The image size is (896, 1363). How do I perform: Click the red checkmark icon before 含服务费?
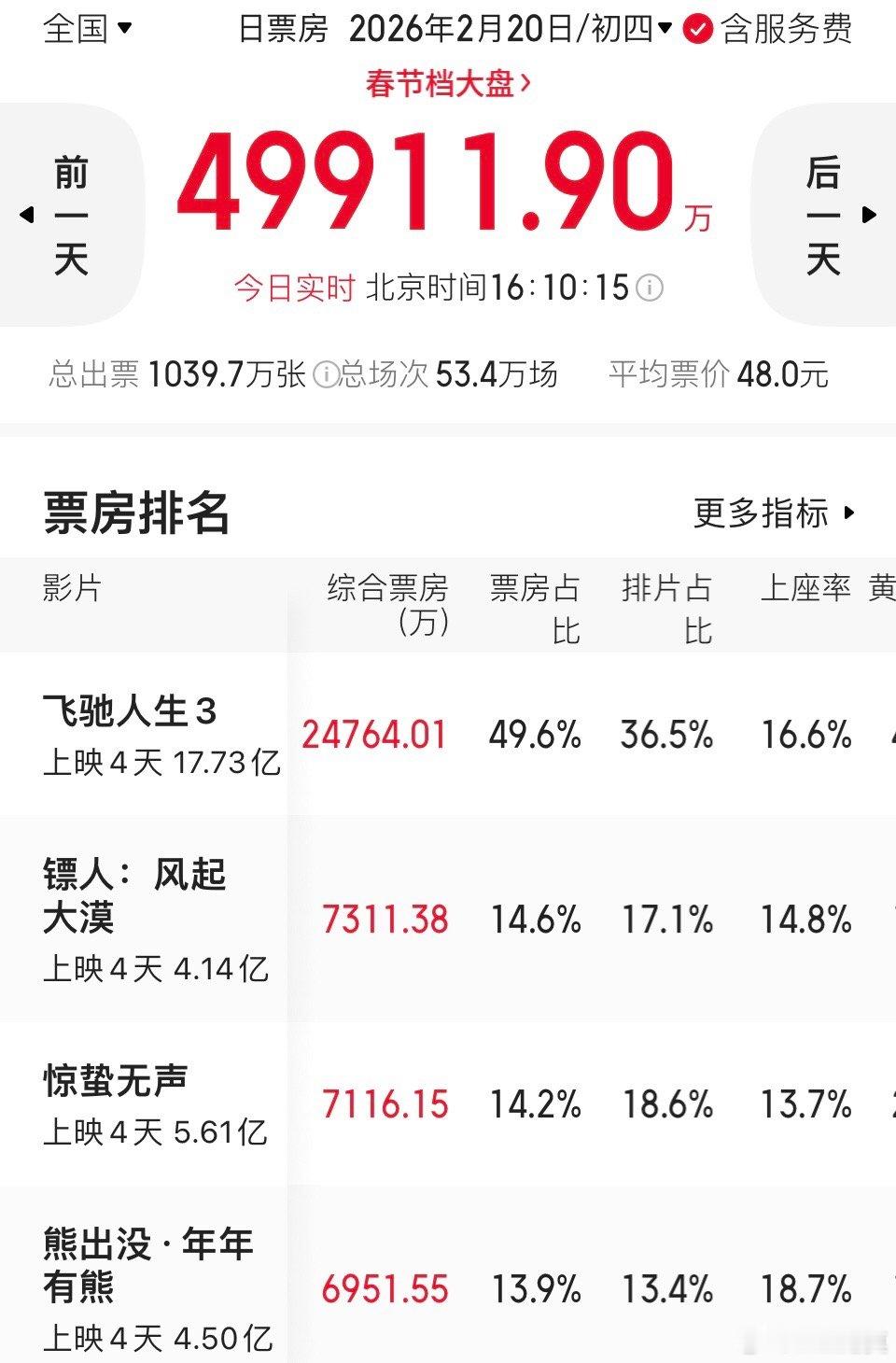pos(696,30)
